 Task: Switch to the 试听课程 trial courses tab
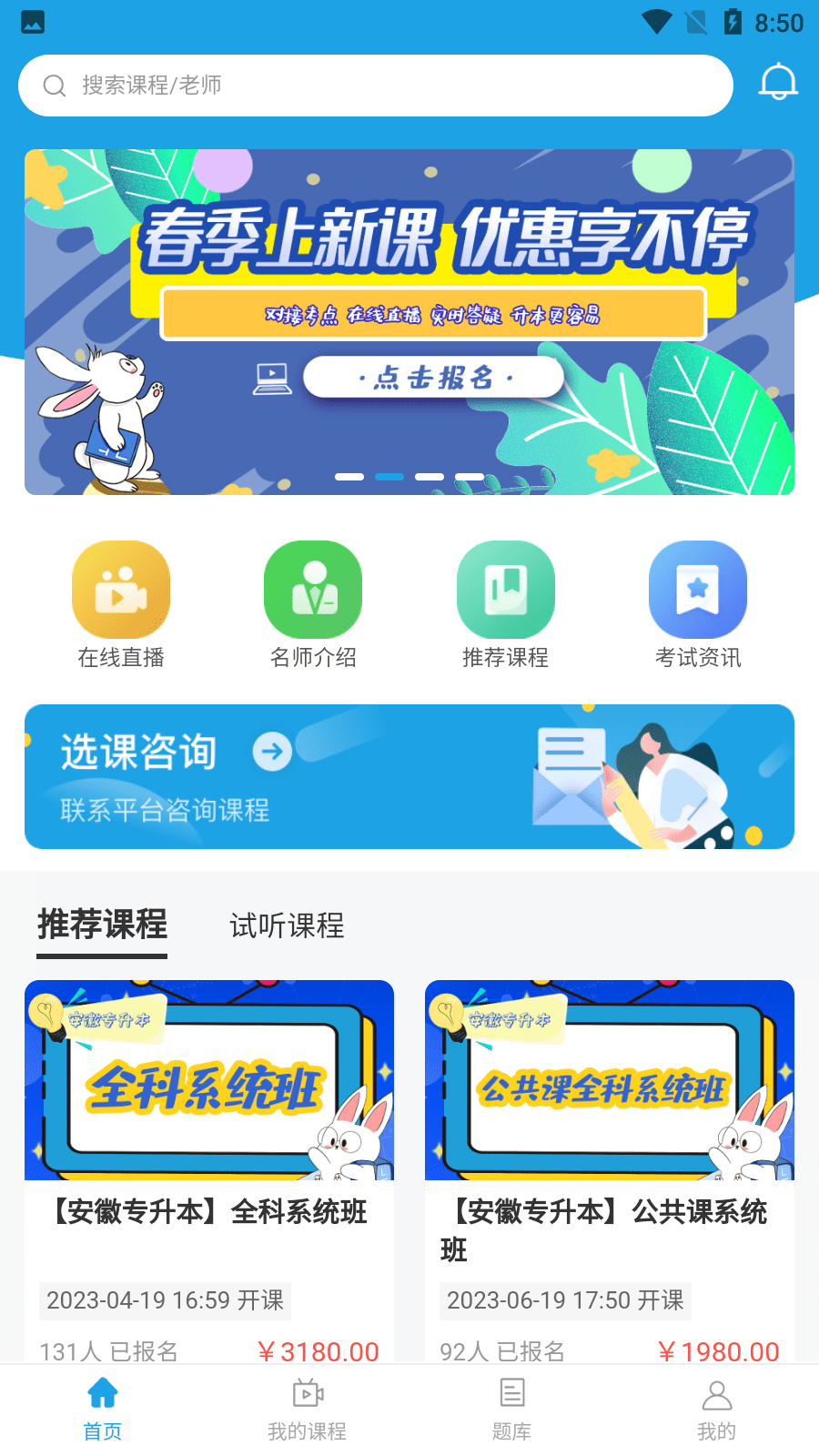coord(287,926)
